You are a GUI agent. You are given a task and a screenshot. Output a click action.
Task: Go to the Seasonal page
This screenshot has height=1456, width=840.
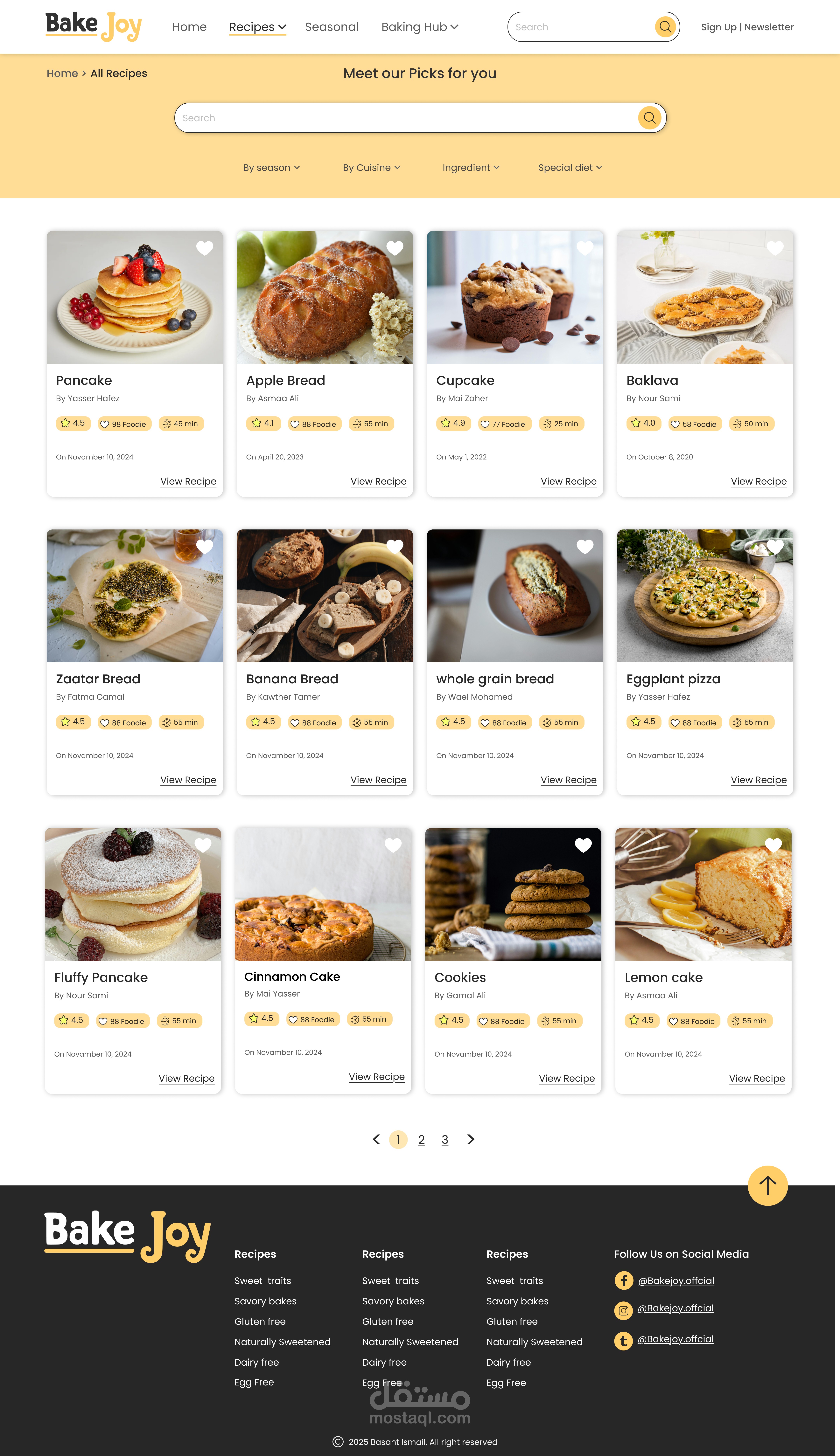[x=332, y=27]
